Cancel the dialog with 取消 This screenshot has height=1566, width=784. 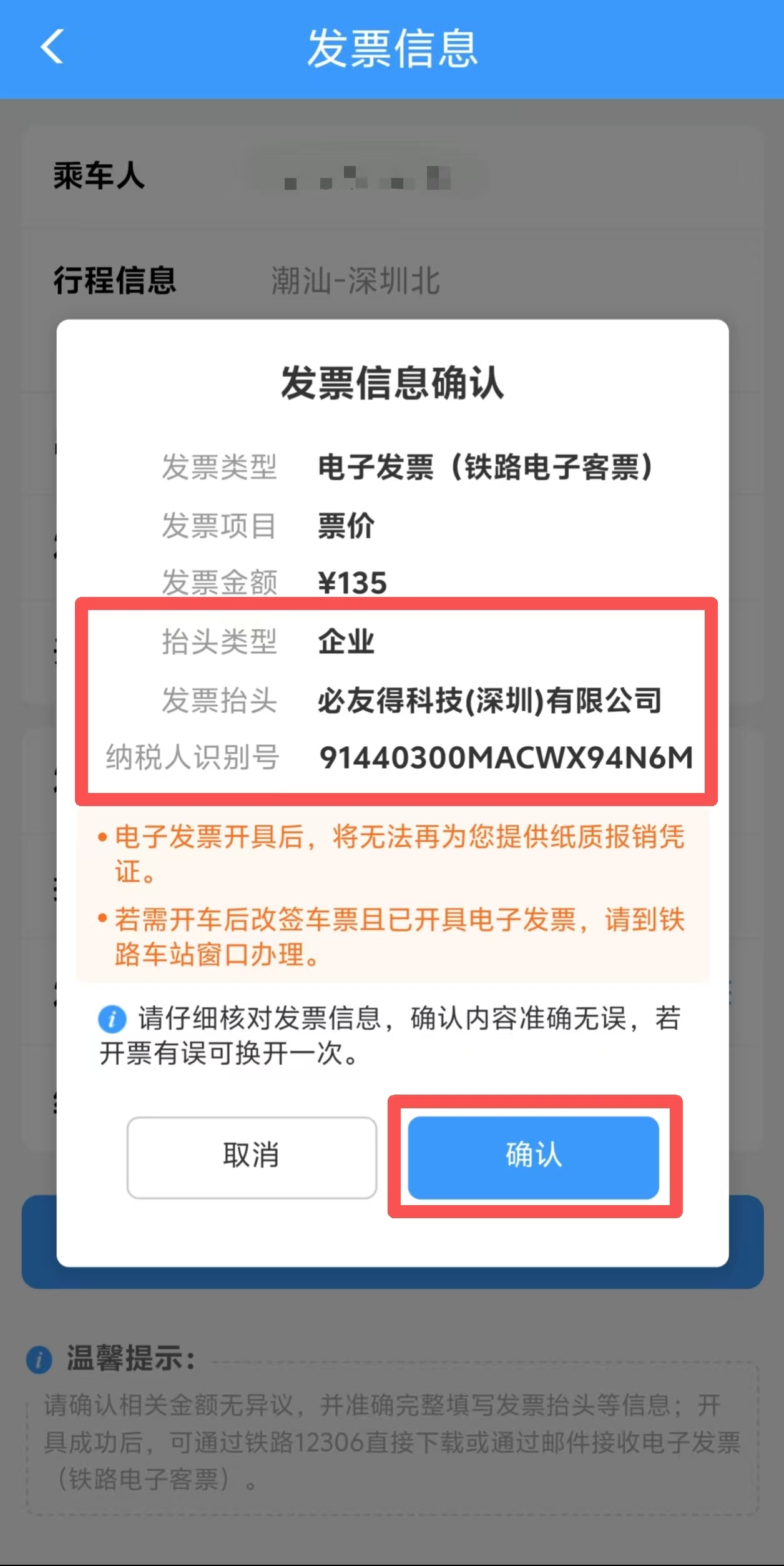coord(252,1157)
